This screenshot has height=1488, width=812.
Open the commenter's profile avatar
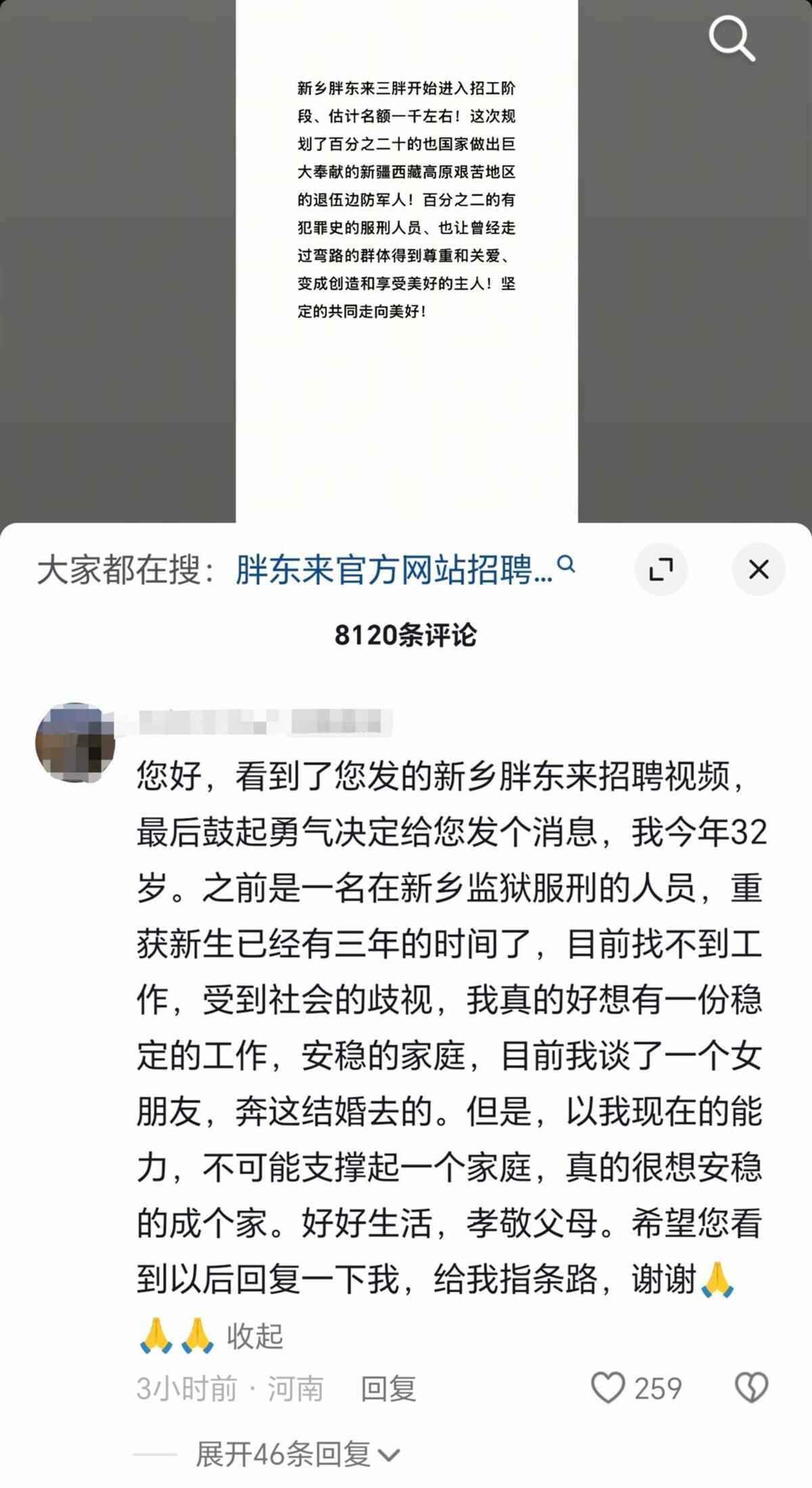(x=74, y=743)
